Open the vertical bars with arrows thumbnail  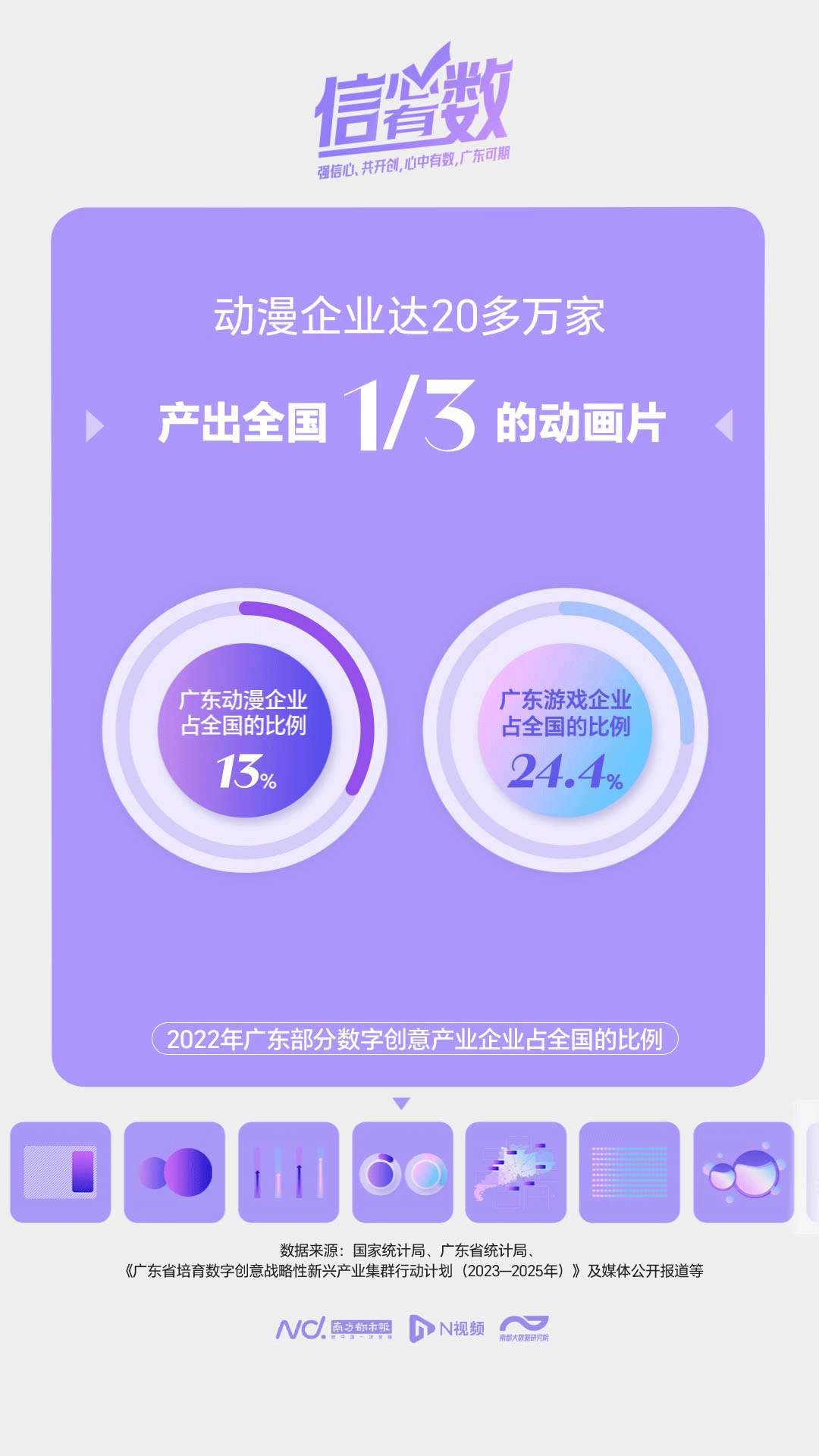(288, 1172)
